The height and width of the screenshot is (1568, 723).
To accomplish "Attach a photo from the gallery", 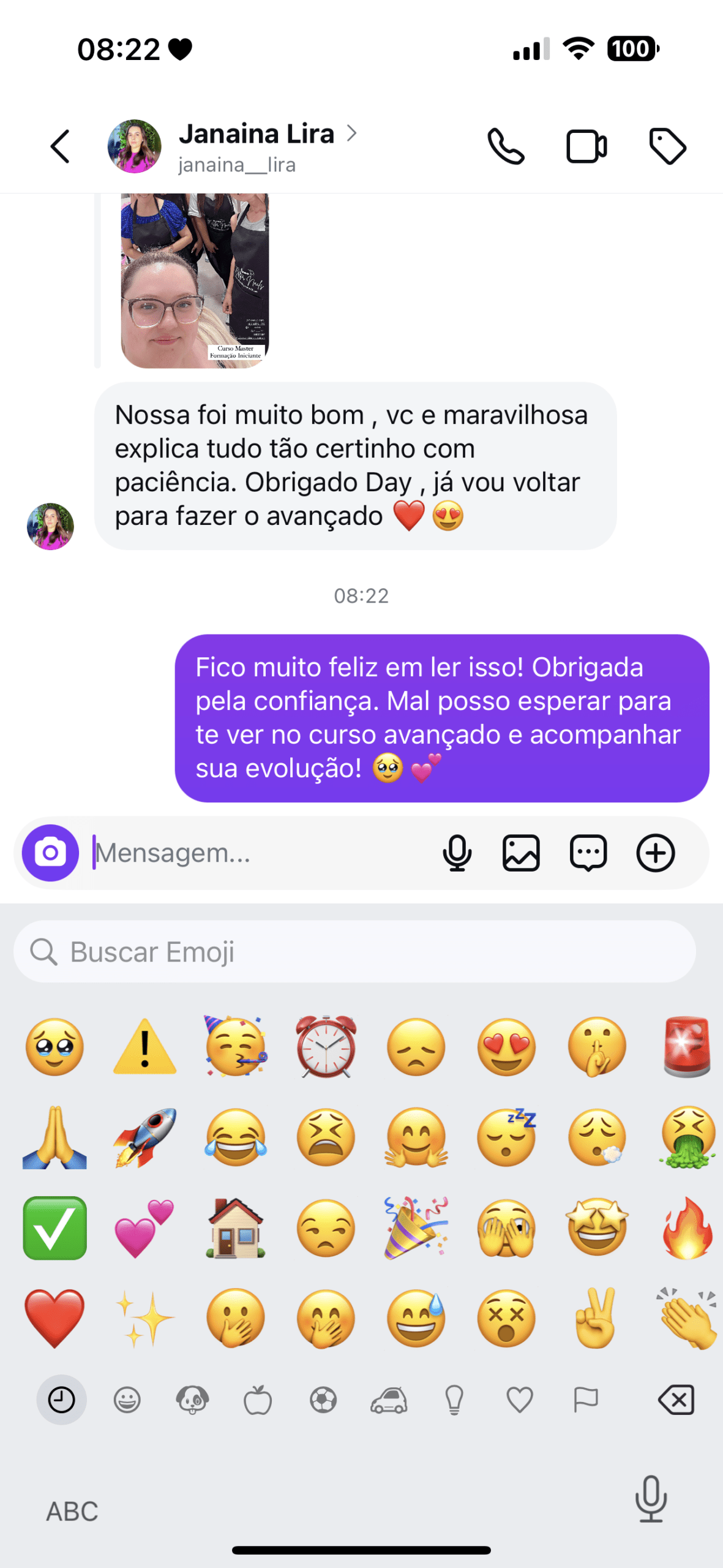I will click(x=521, y=853).
